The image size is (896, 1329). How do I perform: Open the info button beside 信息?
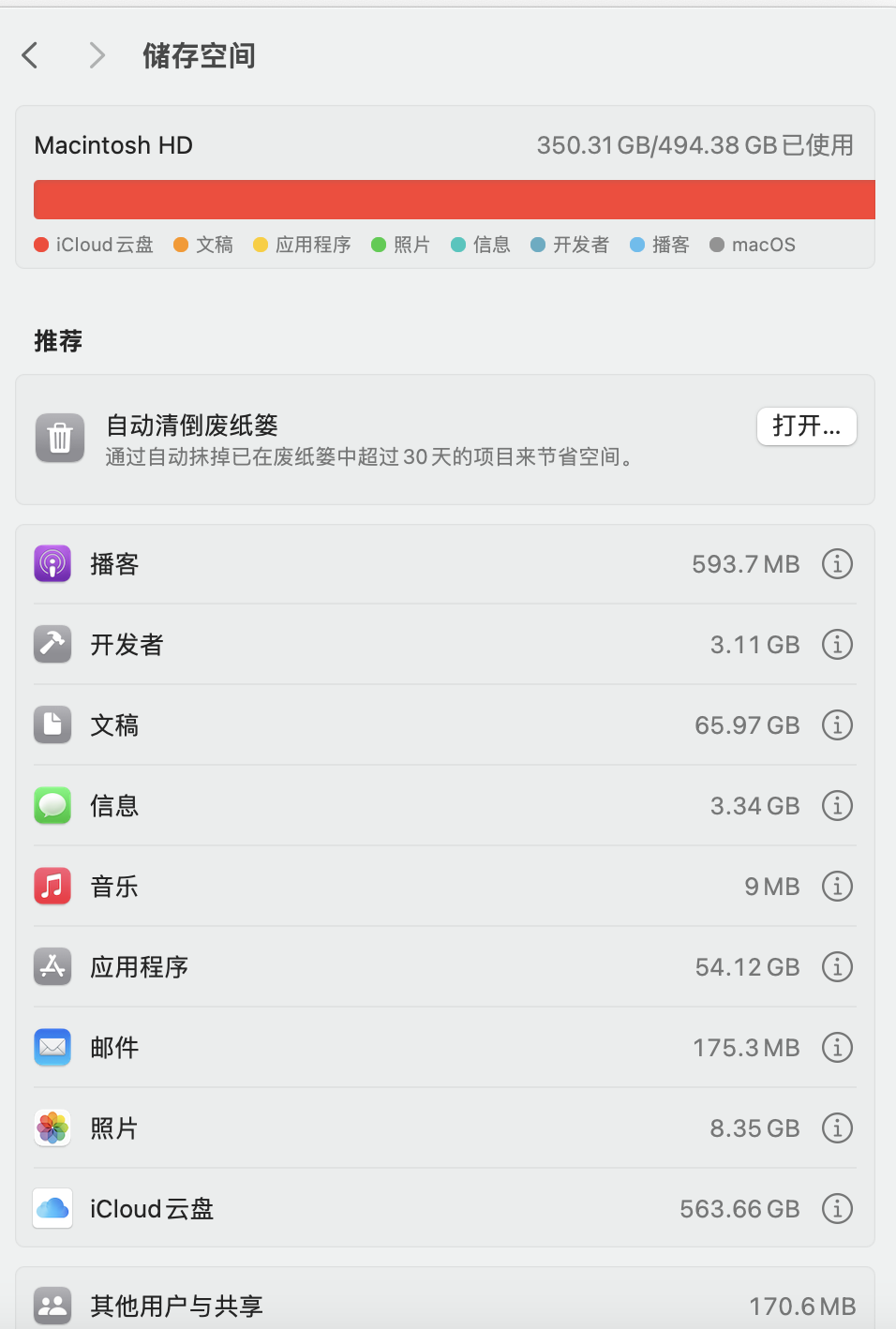tap(837, 806)
